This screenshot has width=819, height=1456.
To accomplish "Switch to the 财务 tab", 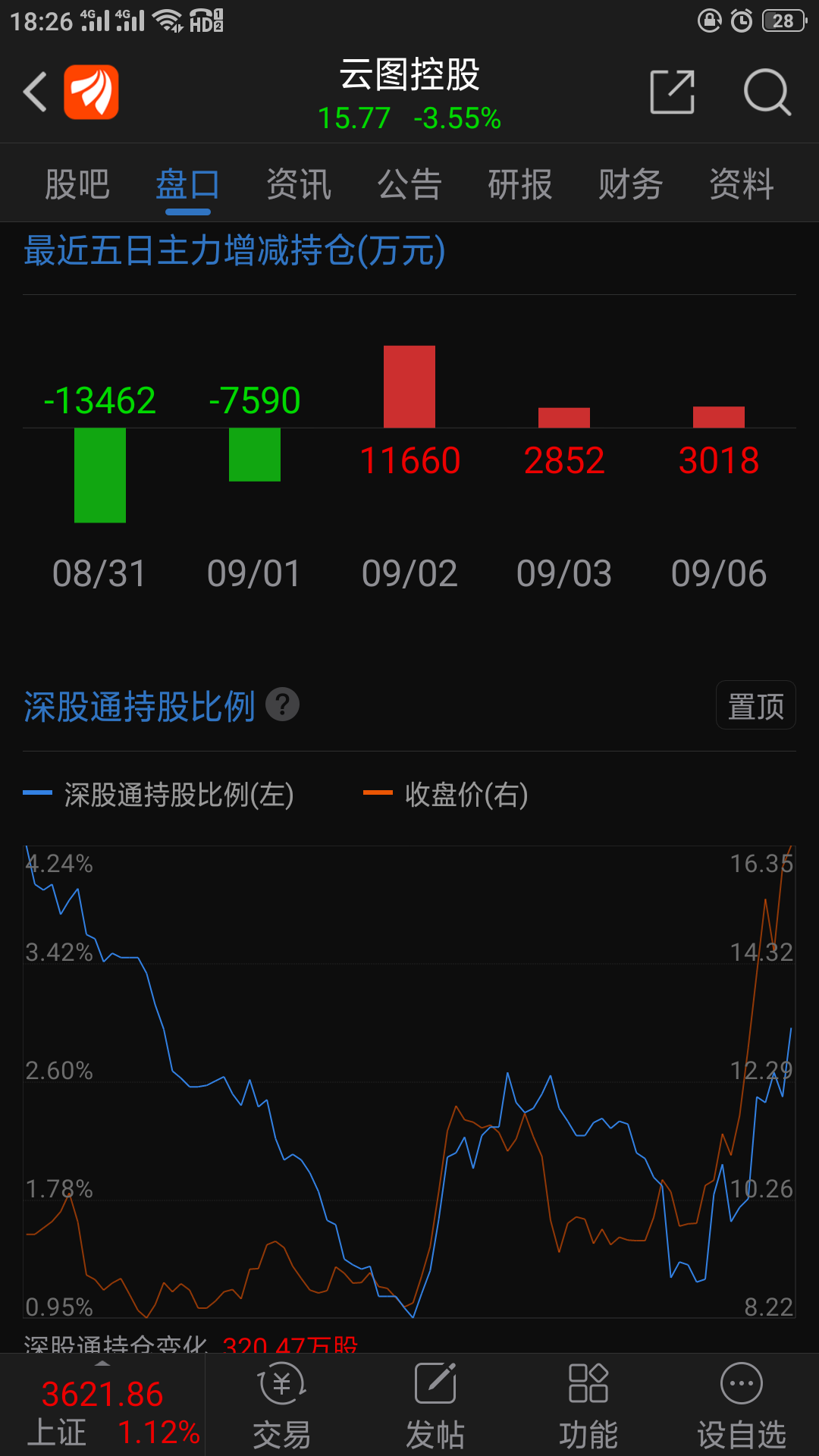I will click(630, 184).
